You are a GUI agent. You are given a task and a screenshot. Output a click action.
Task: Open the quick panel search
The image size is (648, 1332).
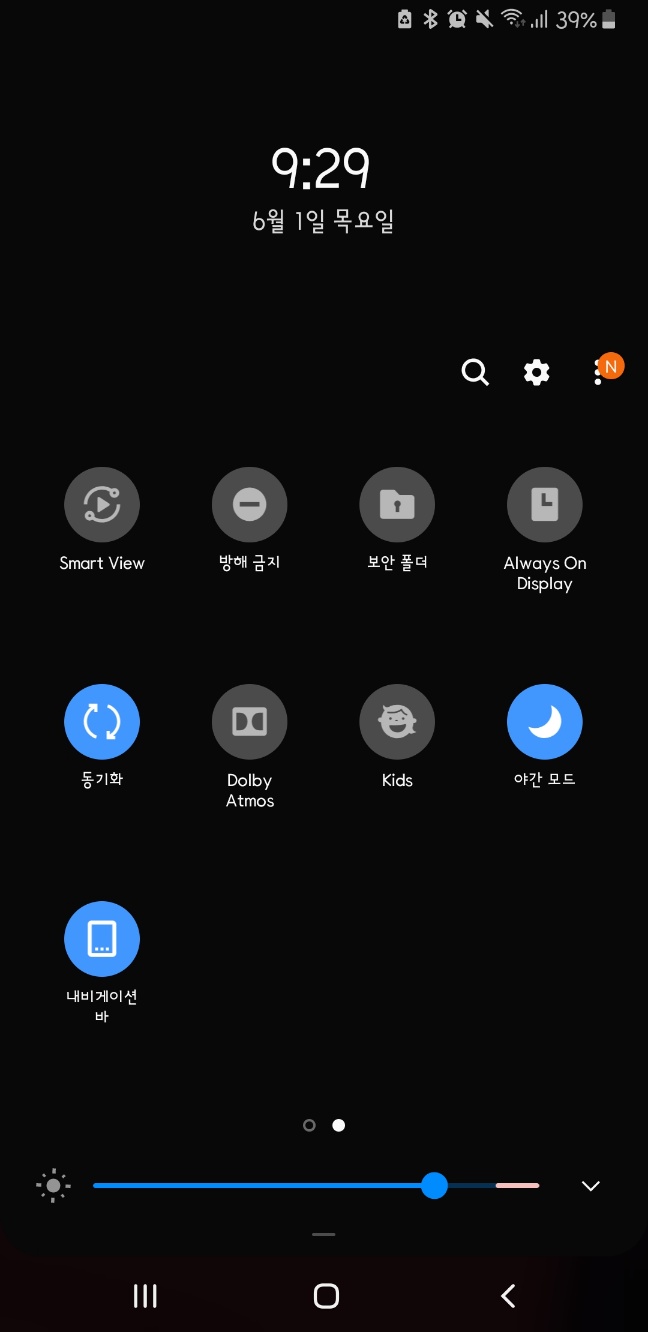click(475, 373)
